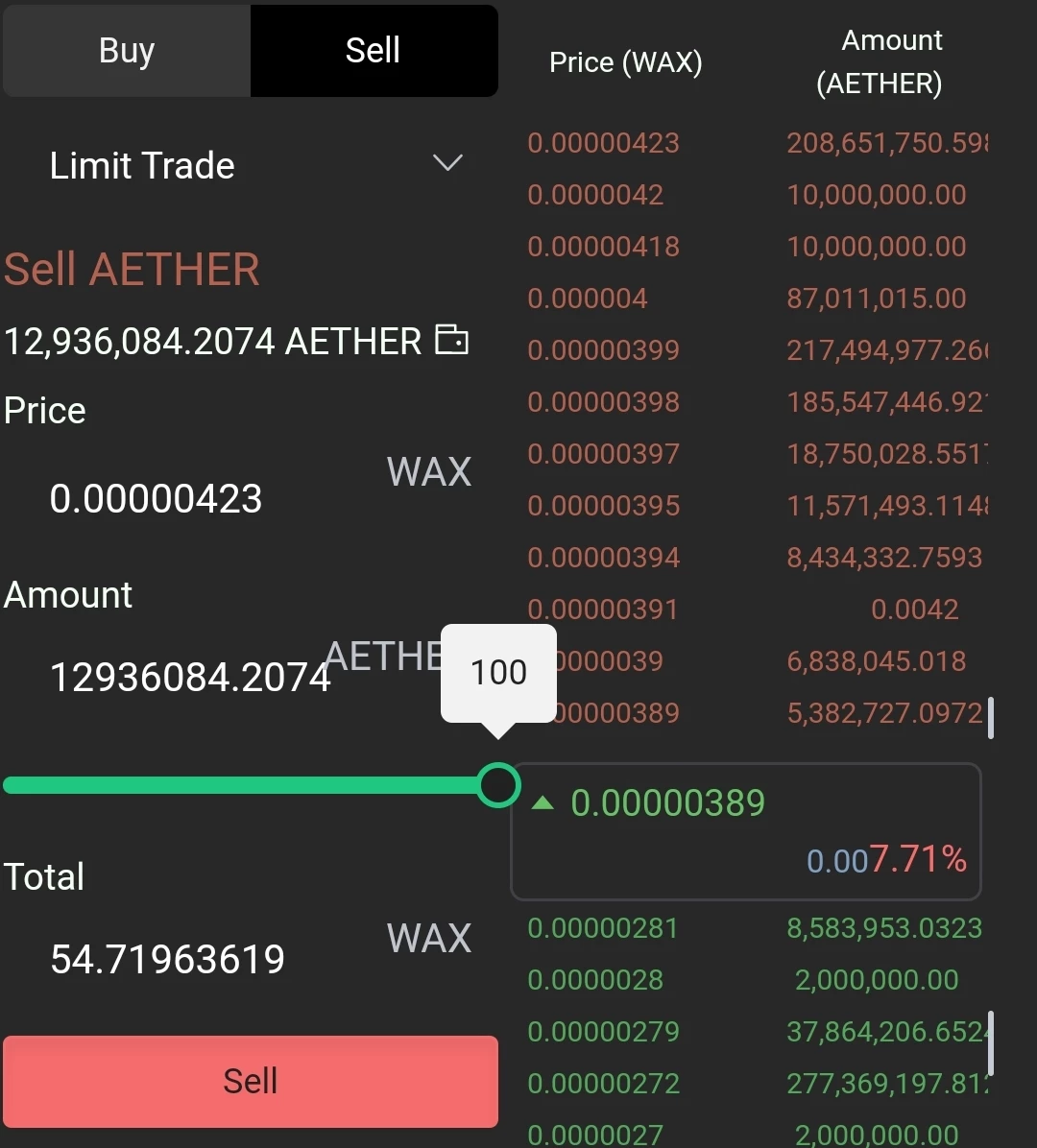Switch to the Buy tab
This screenshot has height=1148, width=1037.
(127, 51)
